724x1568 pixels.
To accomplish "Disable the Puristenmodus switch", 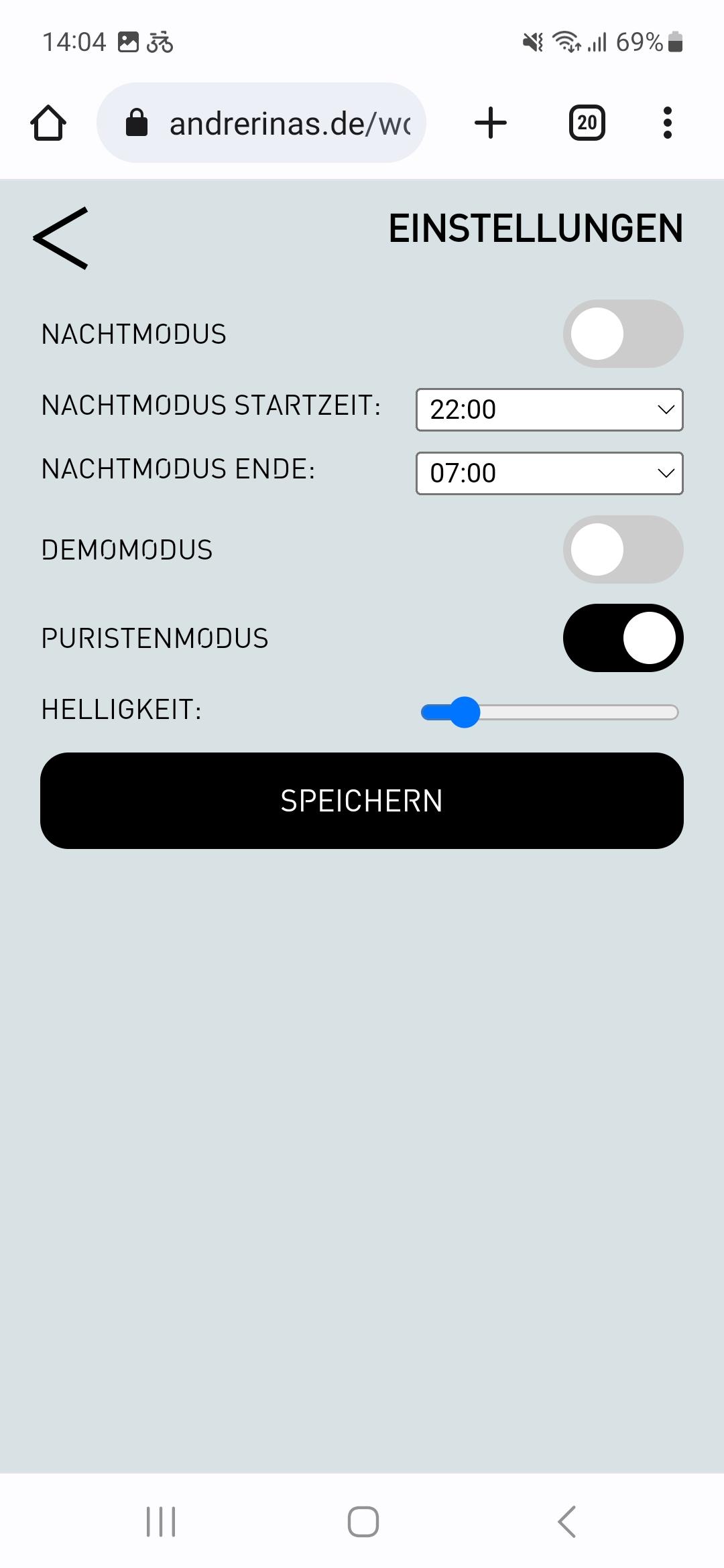I will coord(623,638).
